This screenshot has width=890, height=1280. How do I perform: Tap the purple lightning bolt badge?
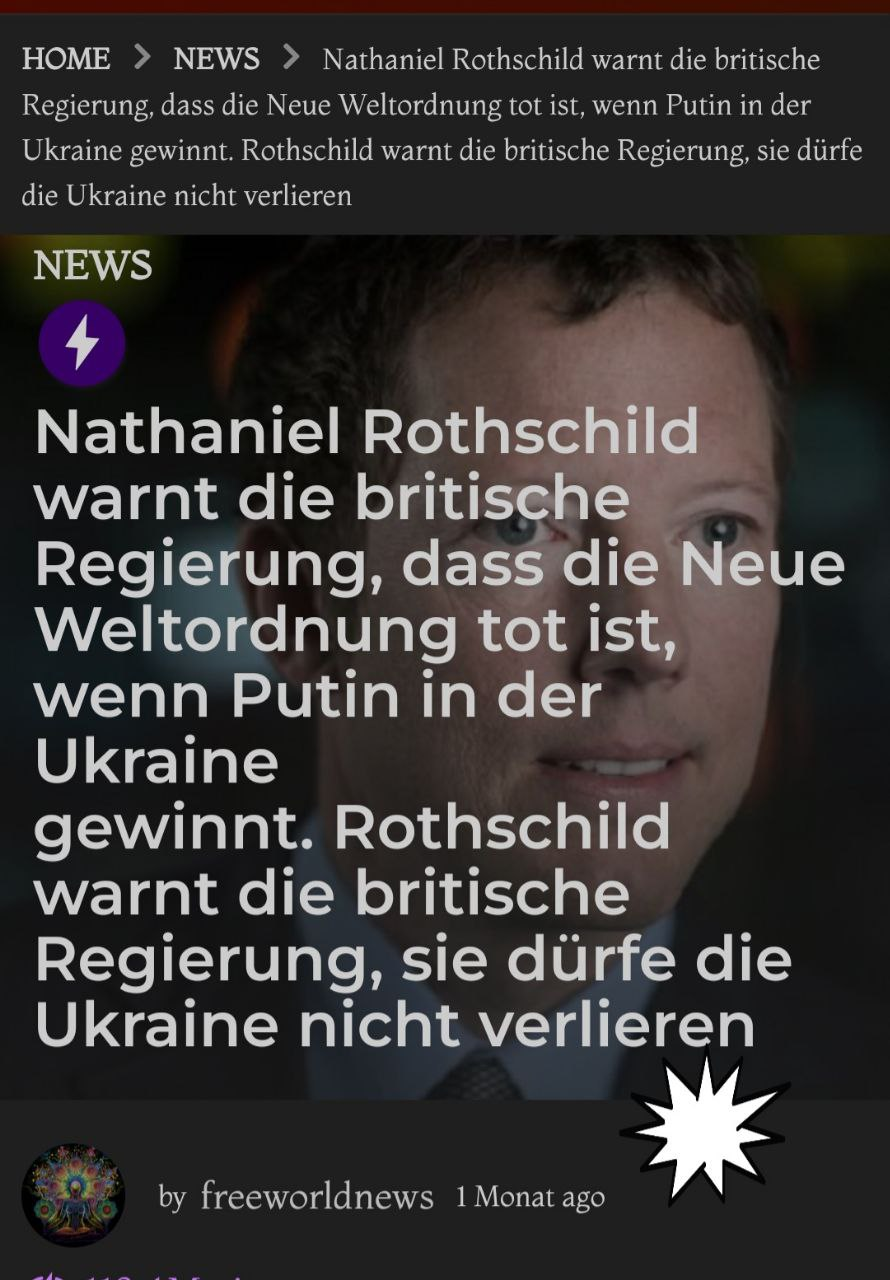click(x=82, y=344)
